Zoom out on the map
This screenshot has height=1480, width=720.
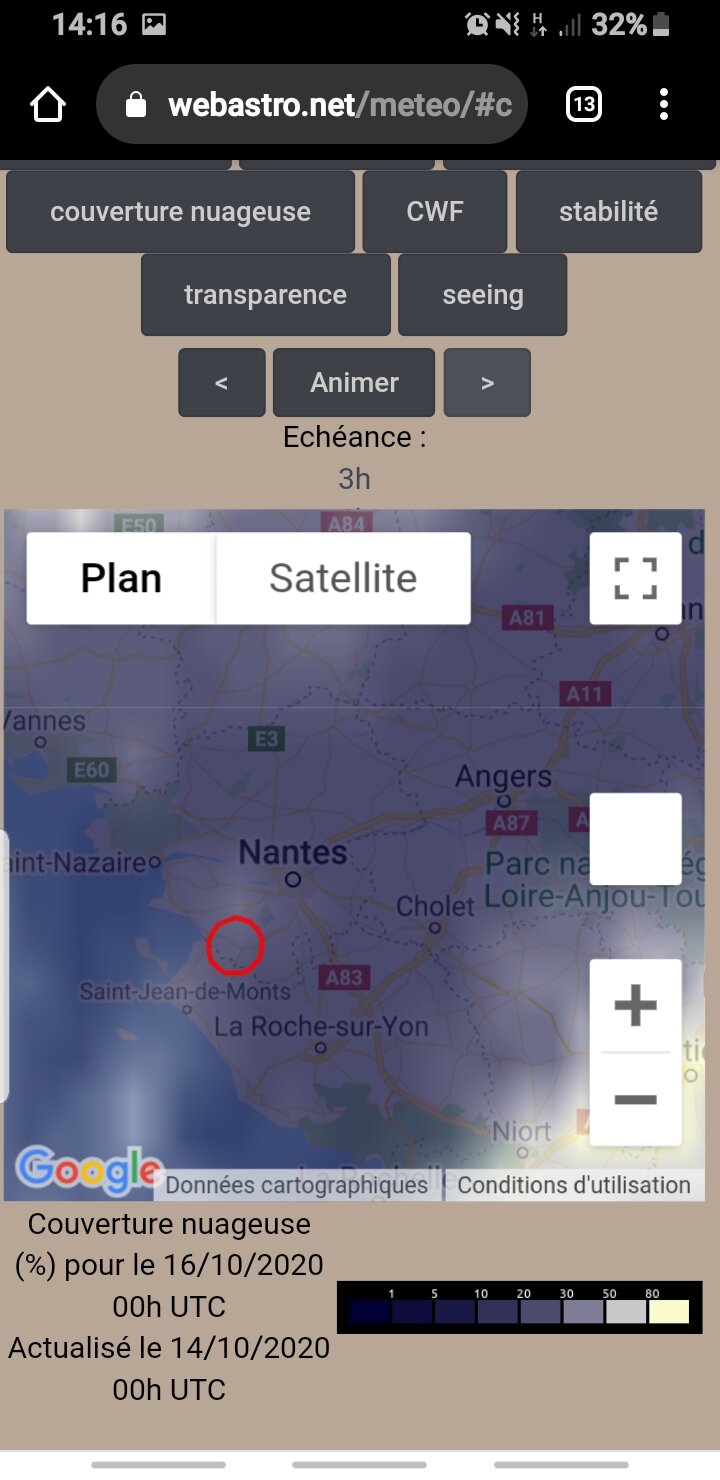[x=635, y=1100]
